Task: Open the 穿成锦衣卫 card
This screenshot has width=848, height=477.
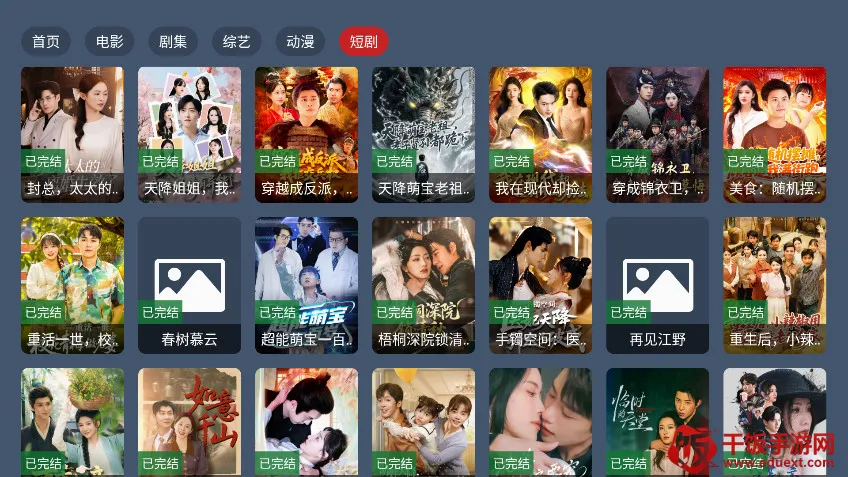Action: [658, 135]
